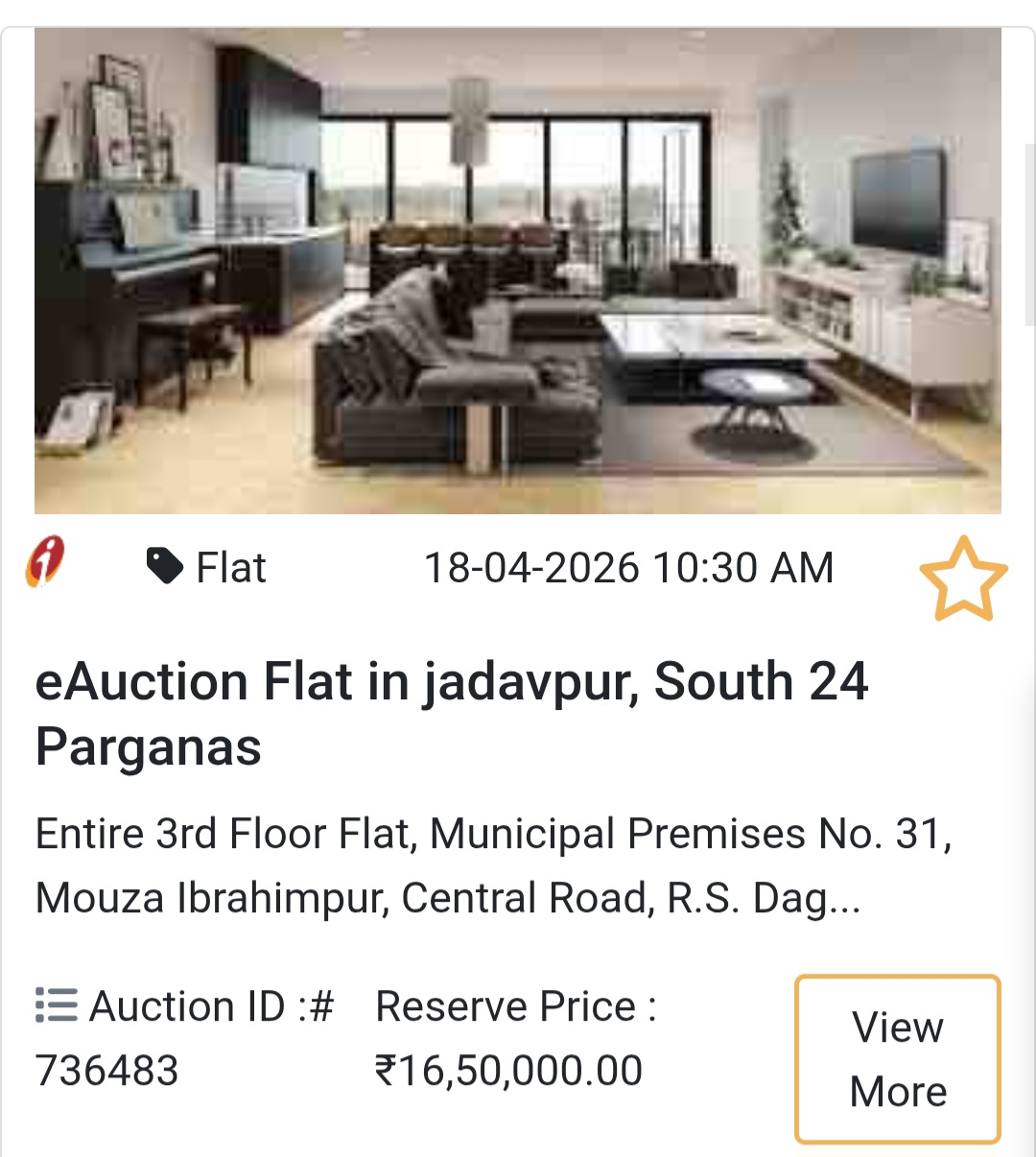Open the living room property photo
The image size is (1036, 1157).
(x=518, y=270)
